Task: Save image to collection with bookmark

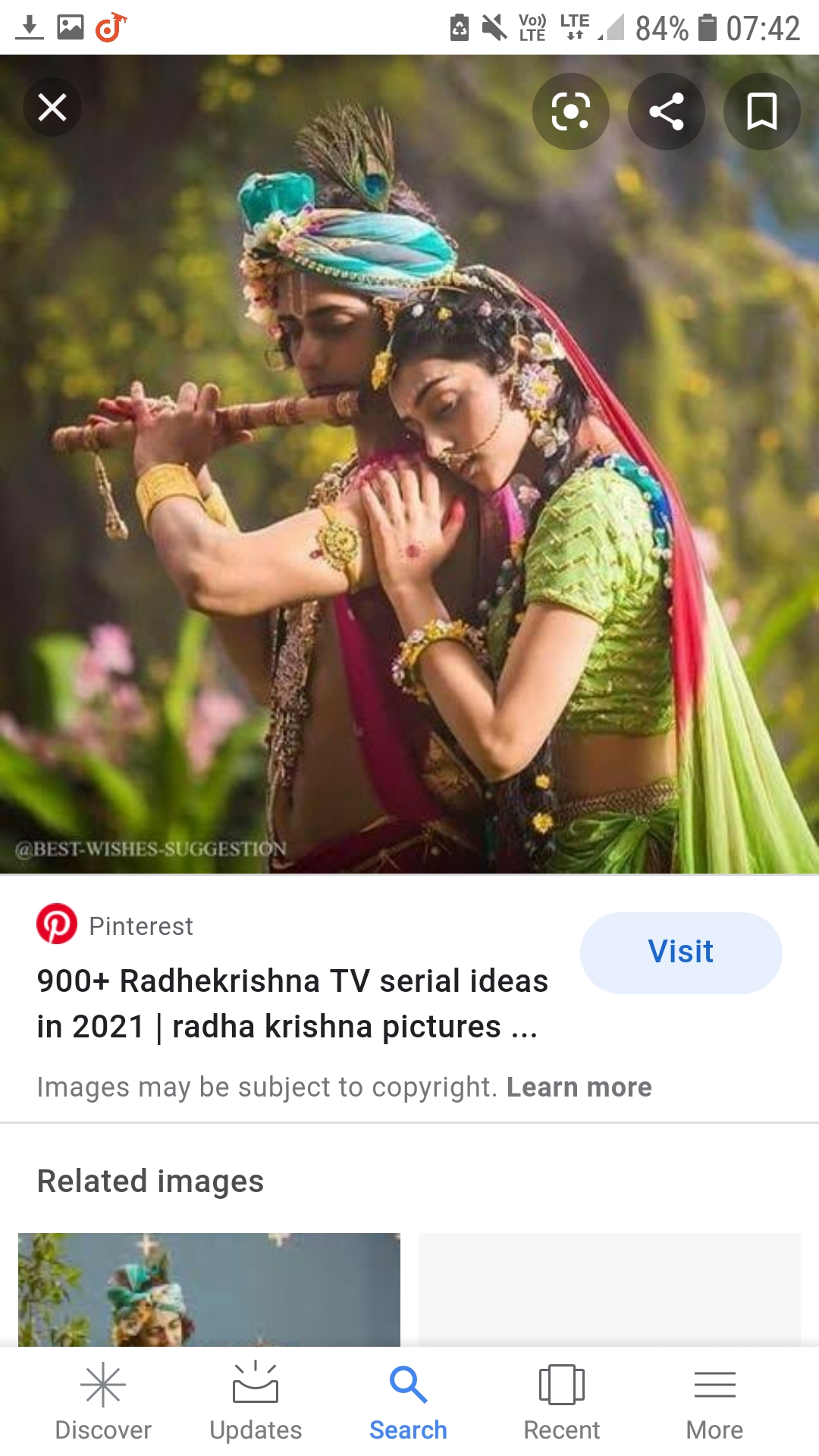Action: (x=761, y=111)
